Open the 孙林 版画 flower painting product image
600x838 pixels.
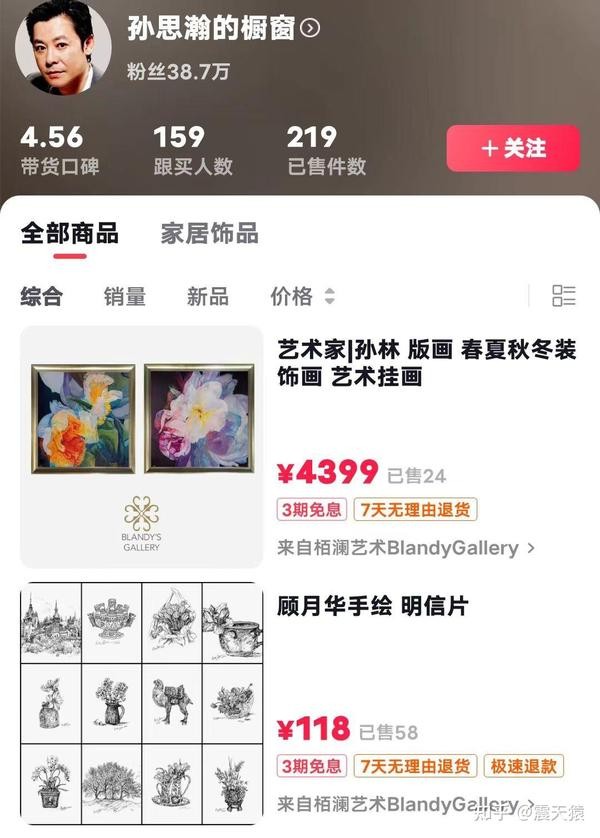pyautogui.click(x=141, y=447)
